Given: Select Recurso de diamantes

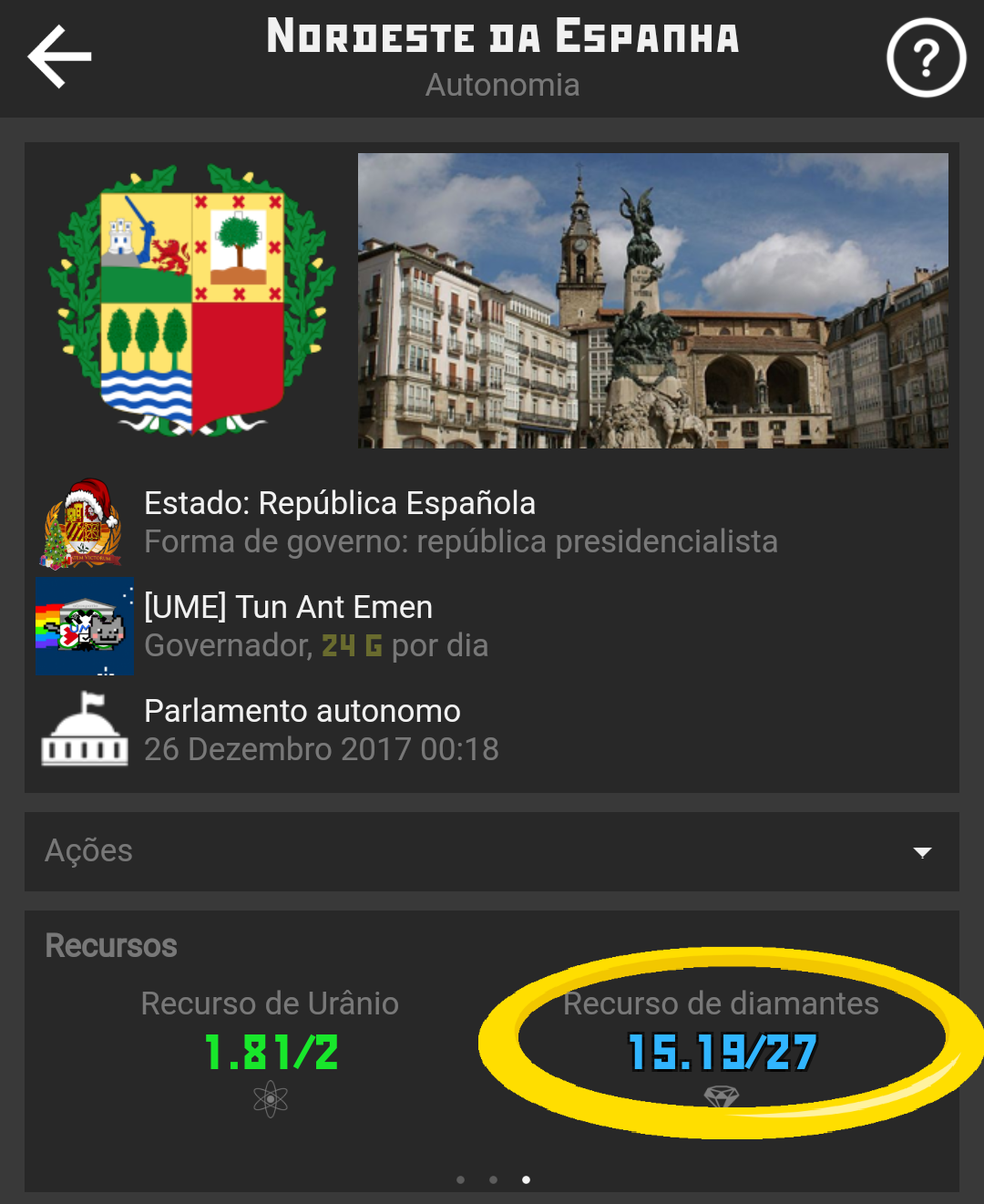Looking at the screenshot, I should [x=721, y=1051].
